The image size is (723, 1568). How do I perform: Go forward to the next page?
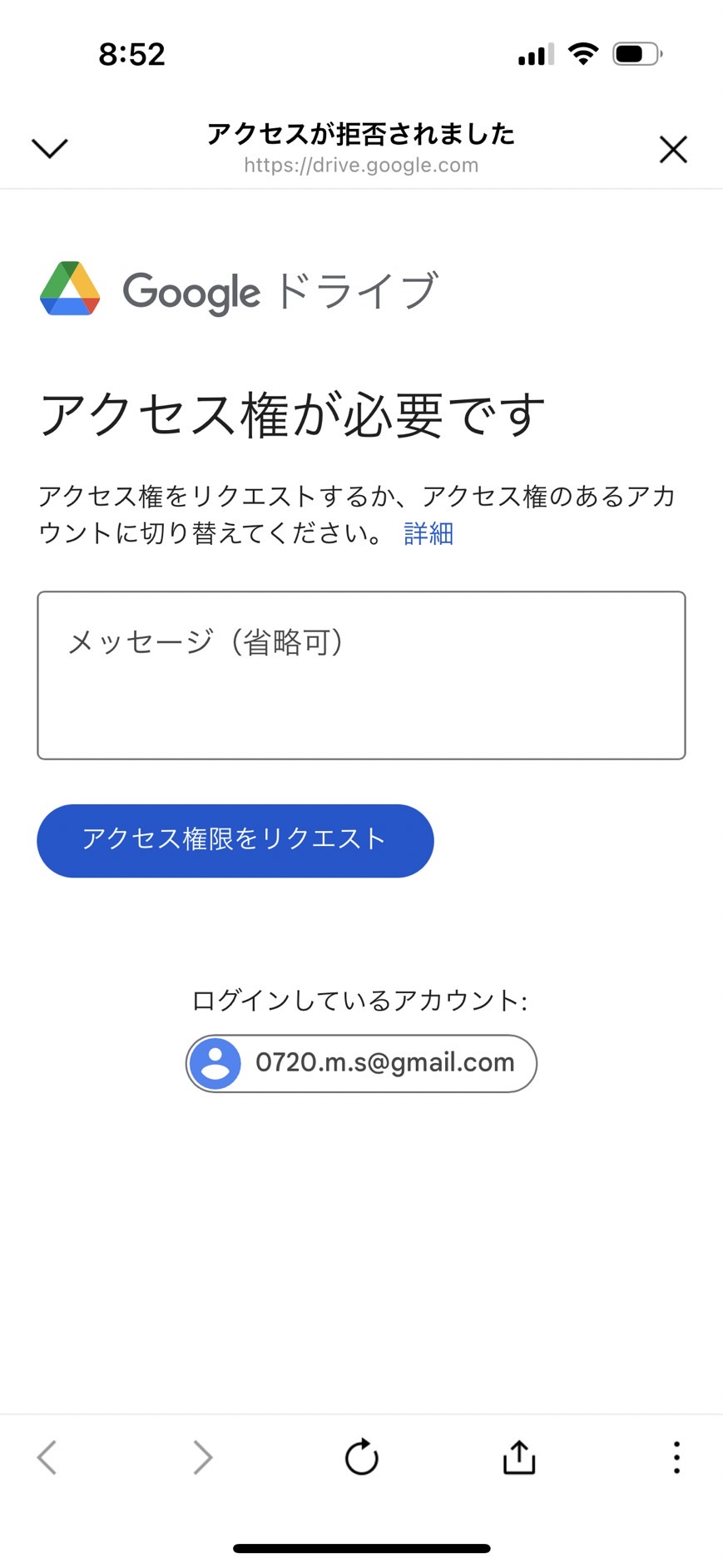tap(202, 1457)
